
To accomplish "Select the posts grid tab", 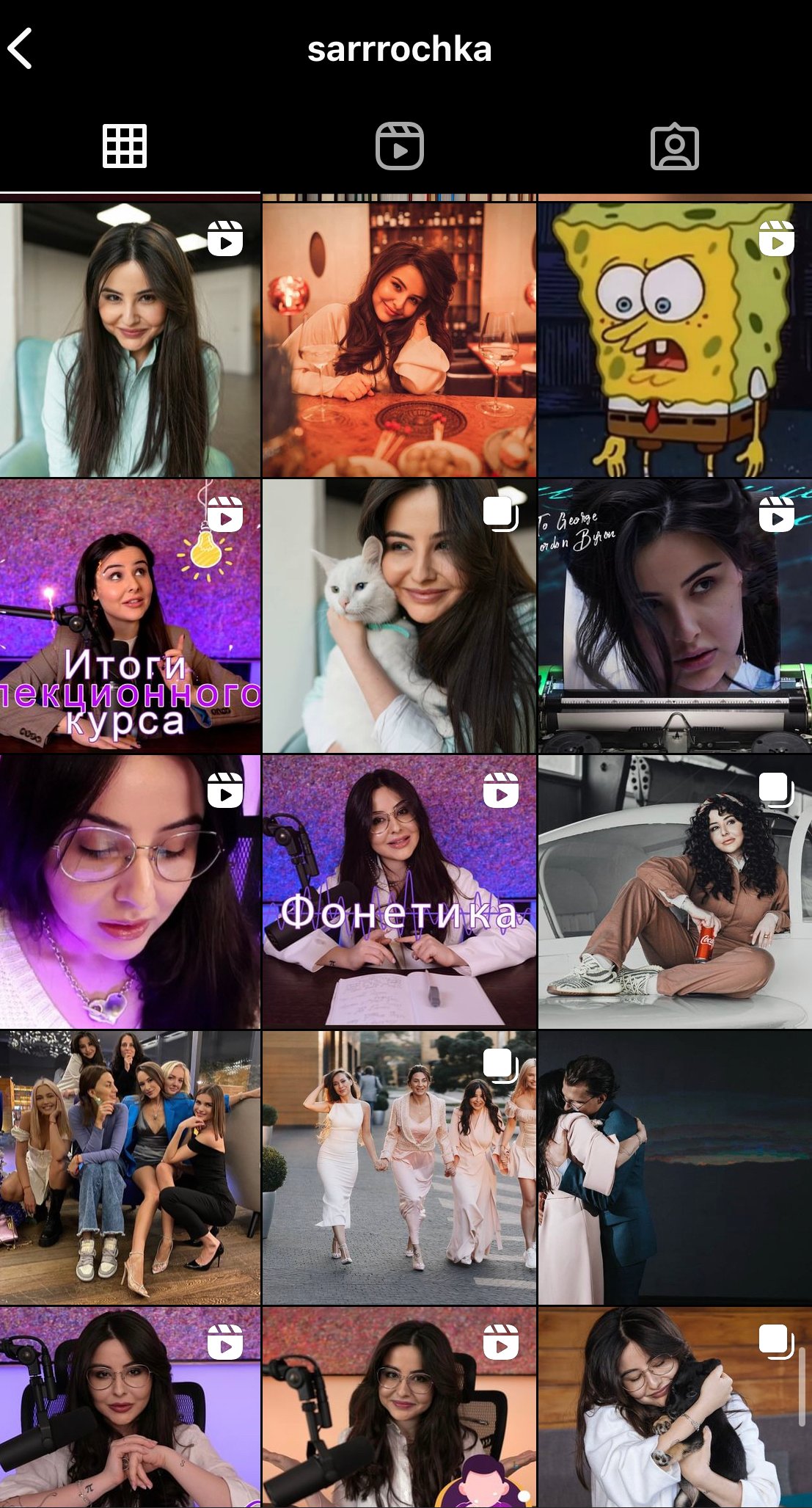I will 125,146.
